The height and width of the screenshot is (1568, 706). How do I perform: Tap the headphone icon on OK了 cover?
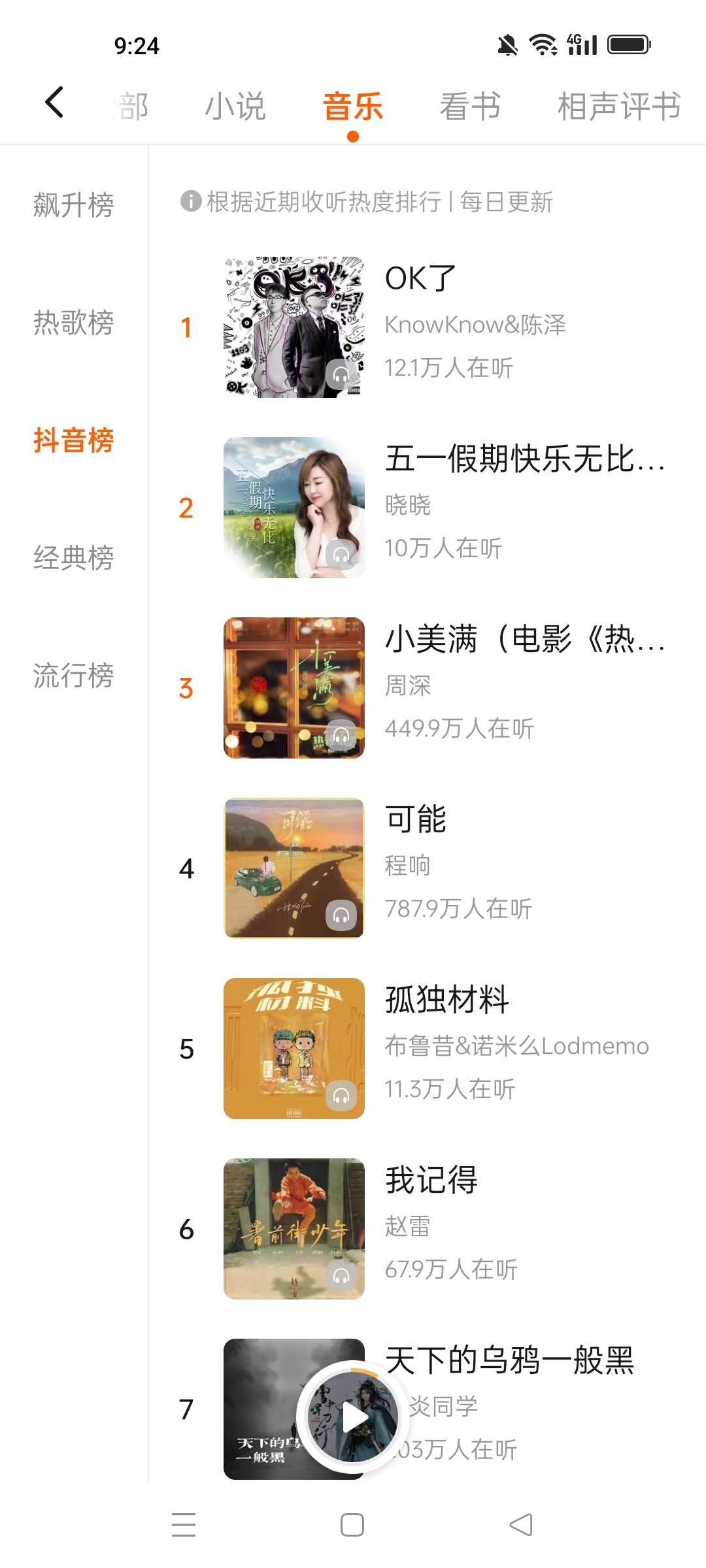pos(341,374)
